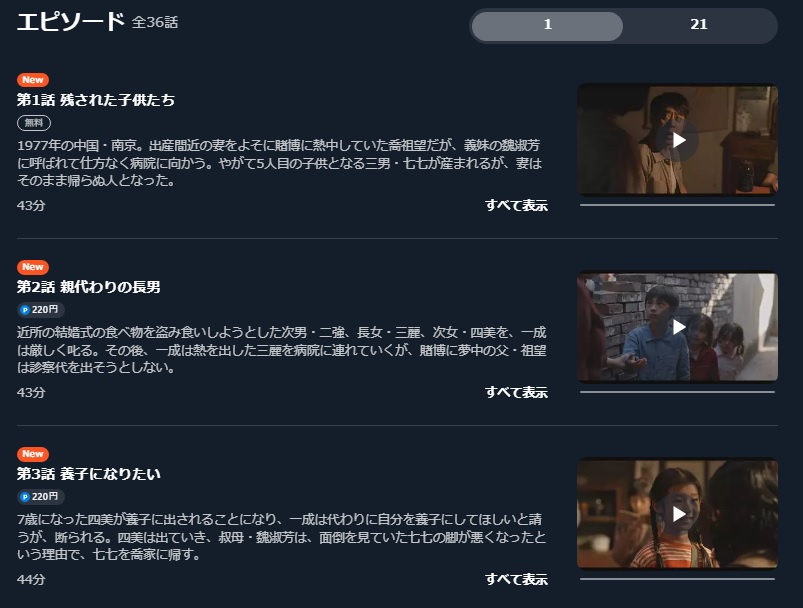Open episode title 第3話 養子になりたい
Screen dimensions: 803x608
[x=89, y=474]
